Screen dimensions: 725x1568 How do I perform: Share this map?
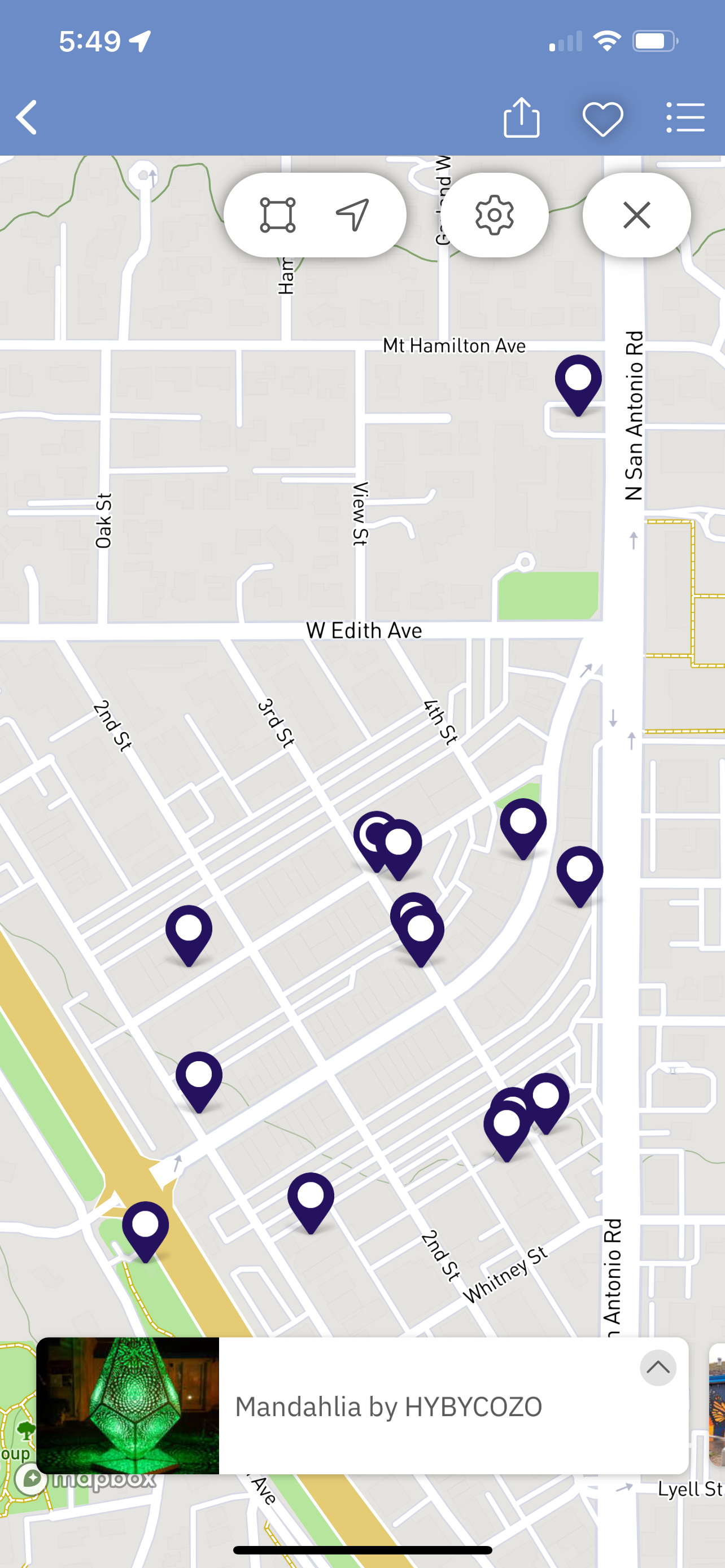[522, 117]
